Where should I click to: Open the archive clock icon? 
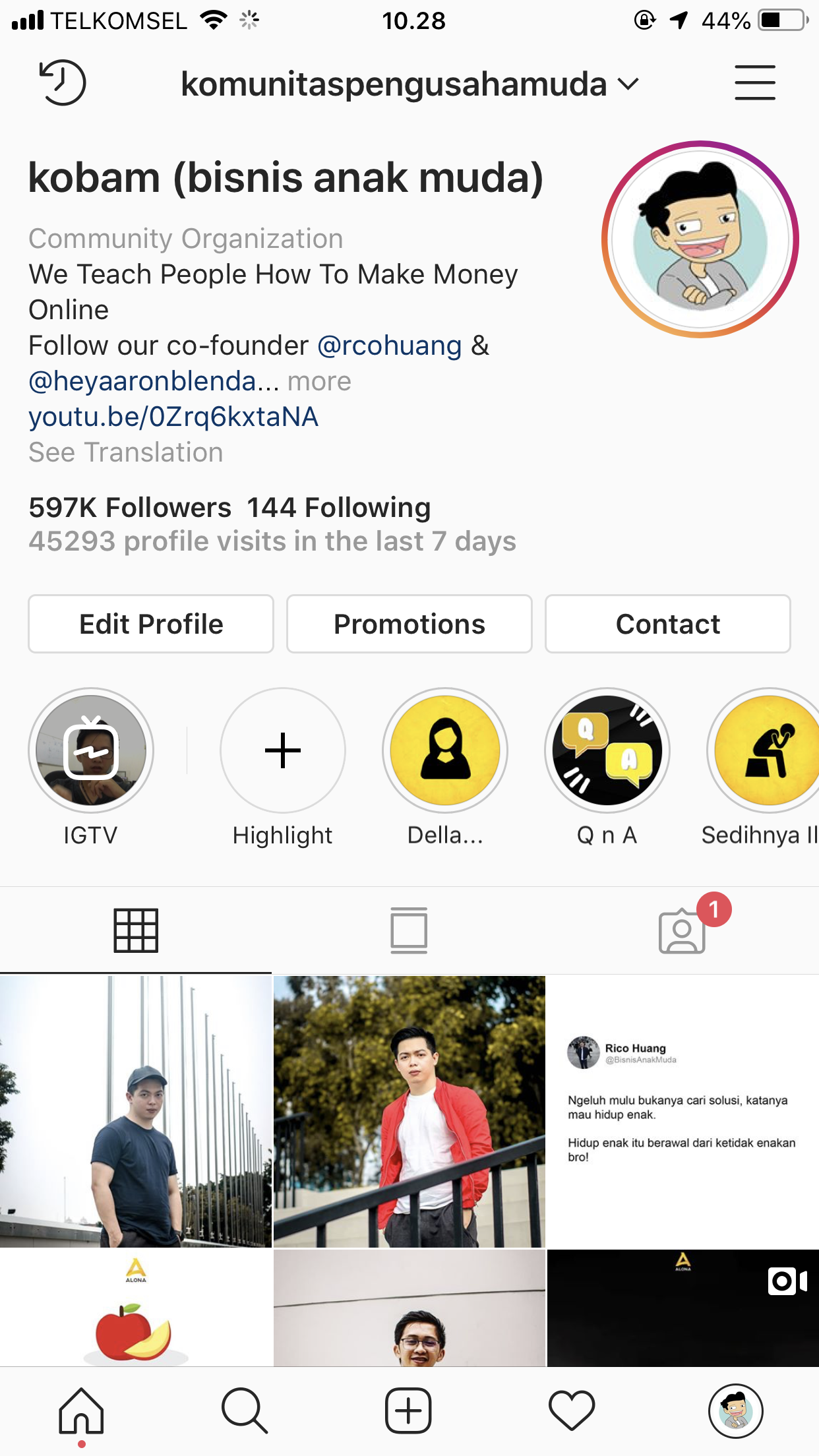point(63,83)
